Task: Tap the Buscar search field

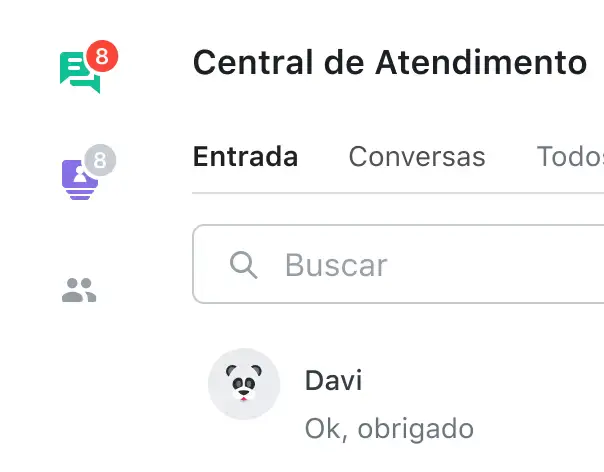Action: 400,265
